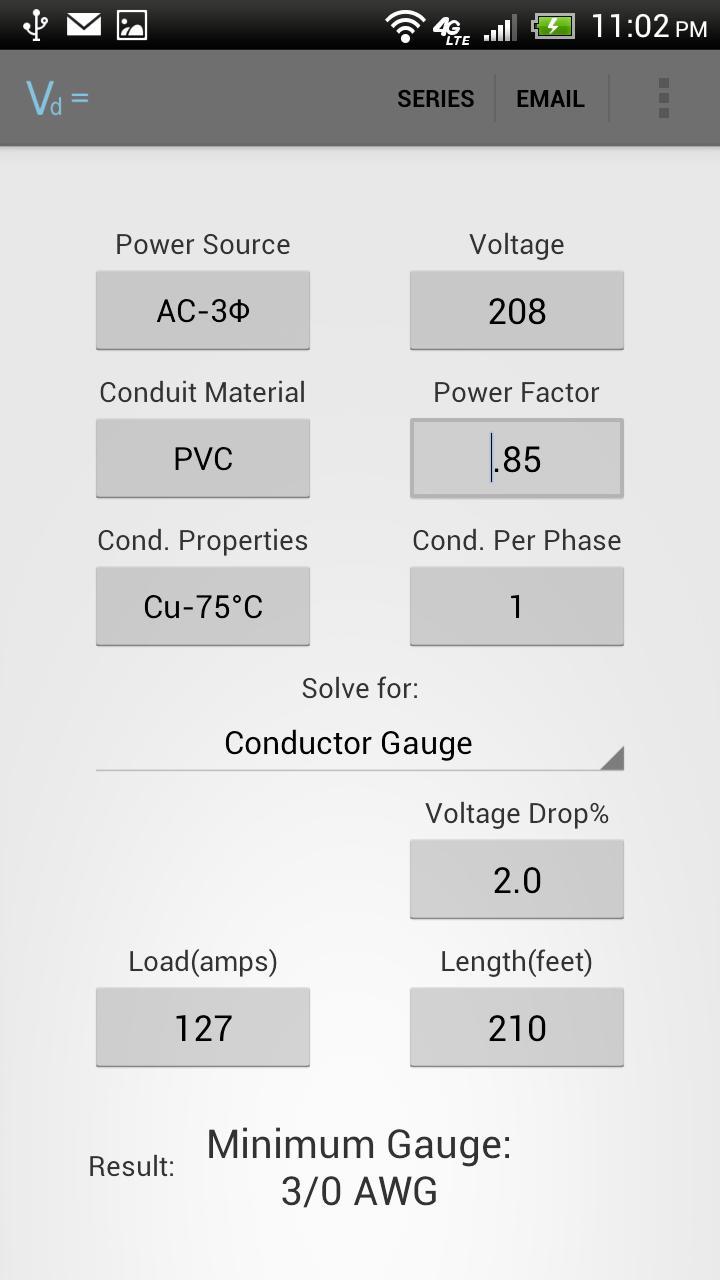Open the overflow menu icon

pos(664,97)
